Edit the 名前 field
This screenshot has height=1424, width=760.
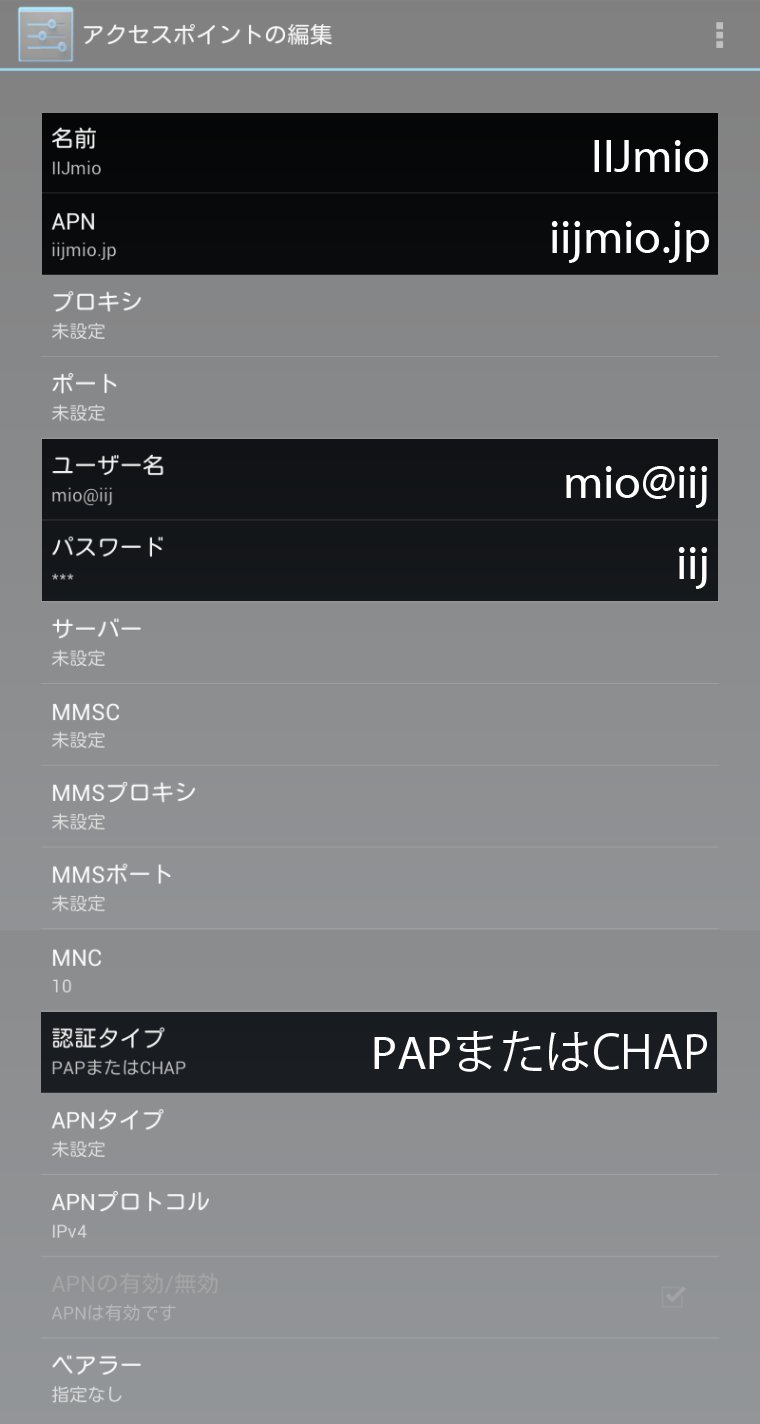380,153
